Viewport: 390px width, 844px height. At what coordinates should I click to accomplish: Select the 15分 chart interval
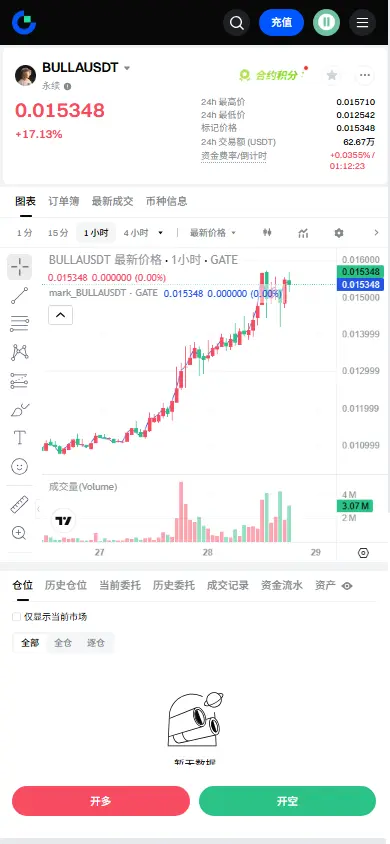[58, 233]
